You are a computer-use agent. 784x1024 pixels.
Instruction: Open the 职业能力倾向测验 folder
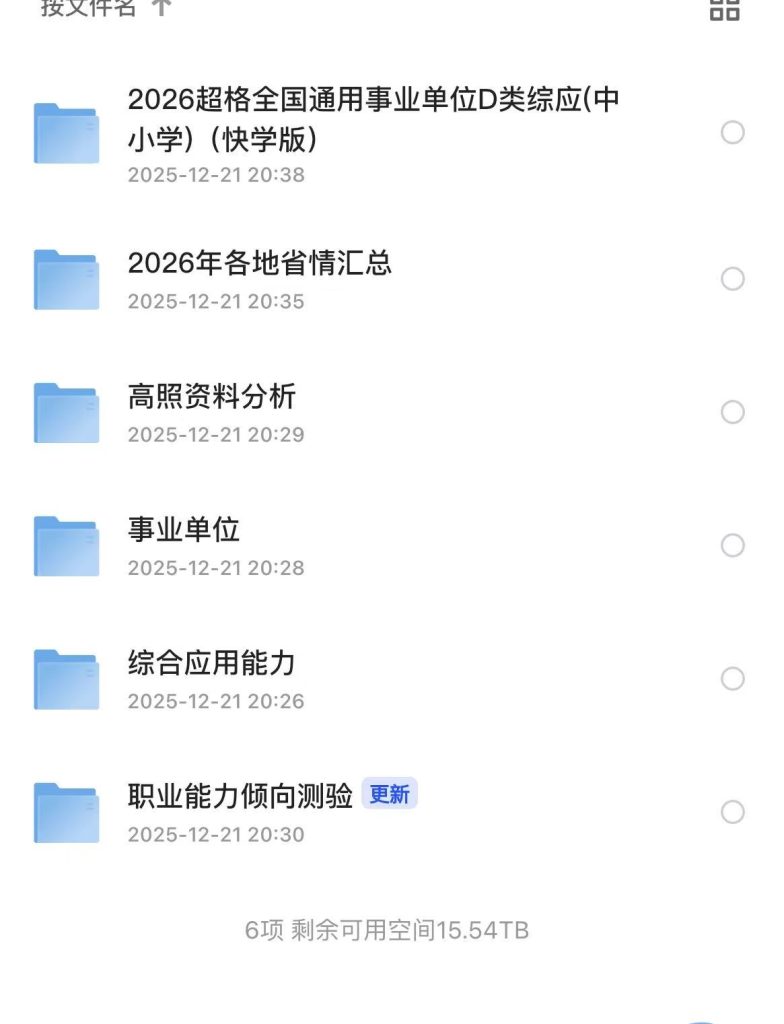(240, 794)
